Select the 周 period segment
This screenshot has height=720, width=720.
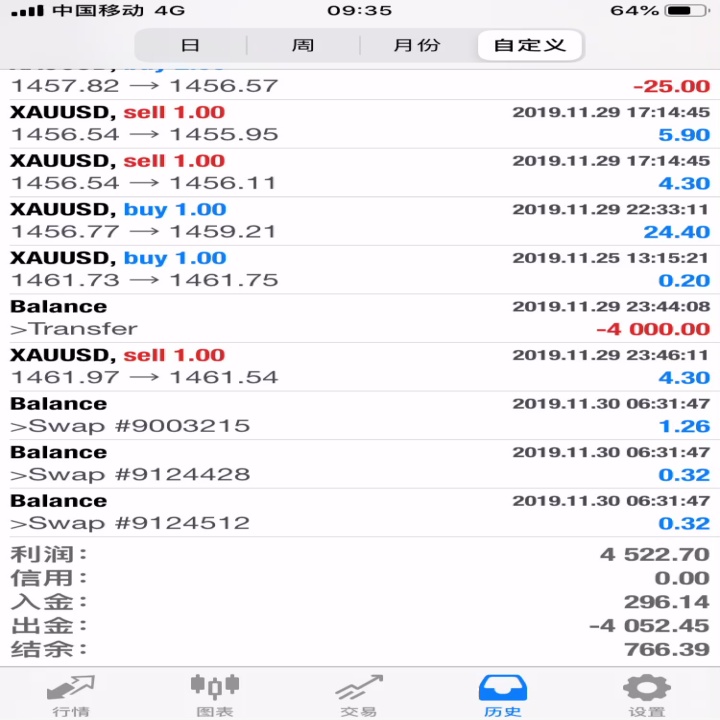coord(303,45)
